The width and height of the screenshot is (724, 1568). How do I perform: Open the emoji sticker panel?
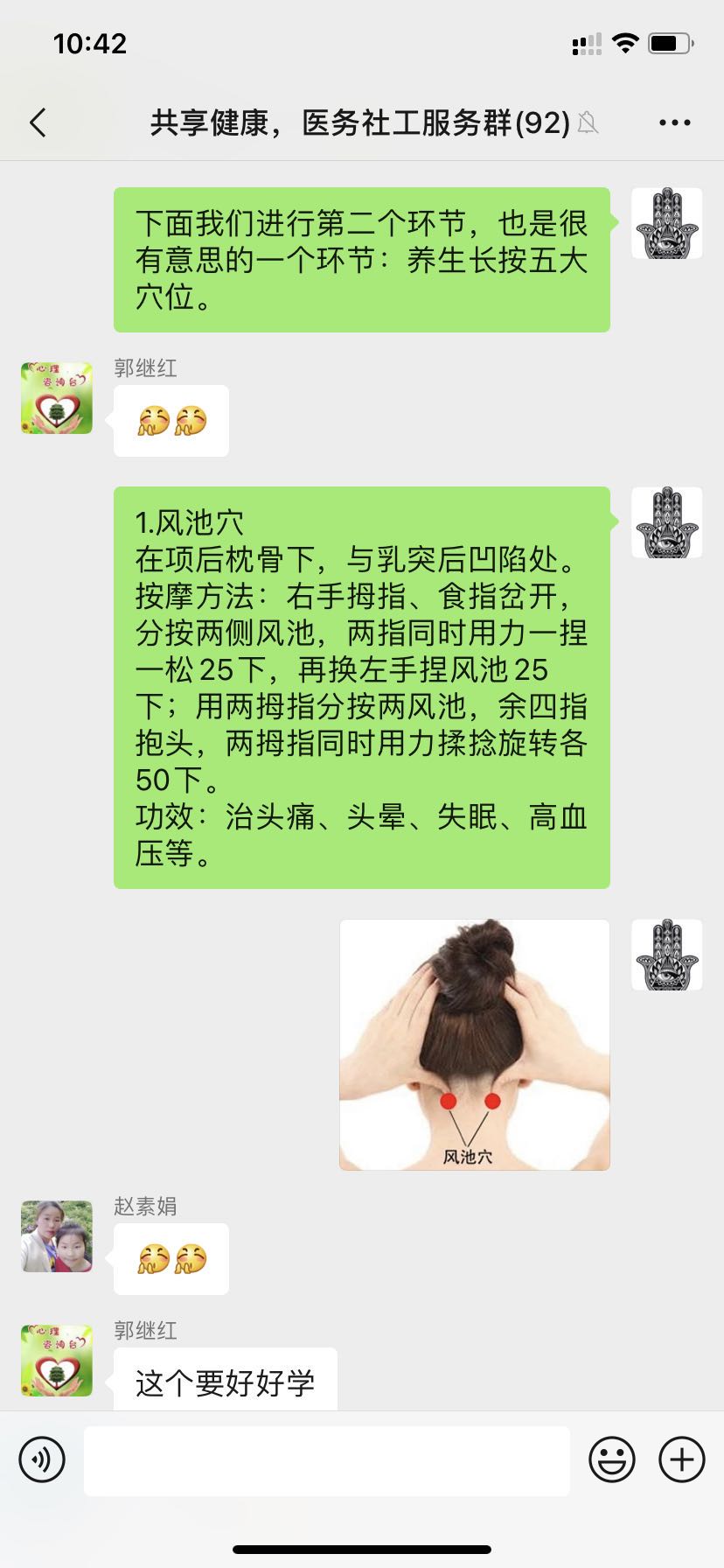click(x=611, y=1459)
